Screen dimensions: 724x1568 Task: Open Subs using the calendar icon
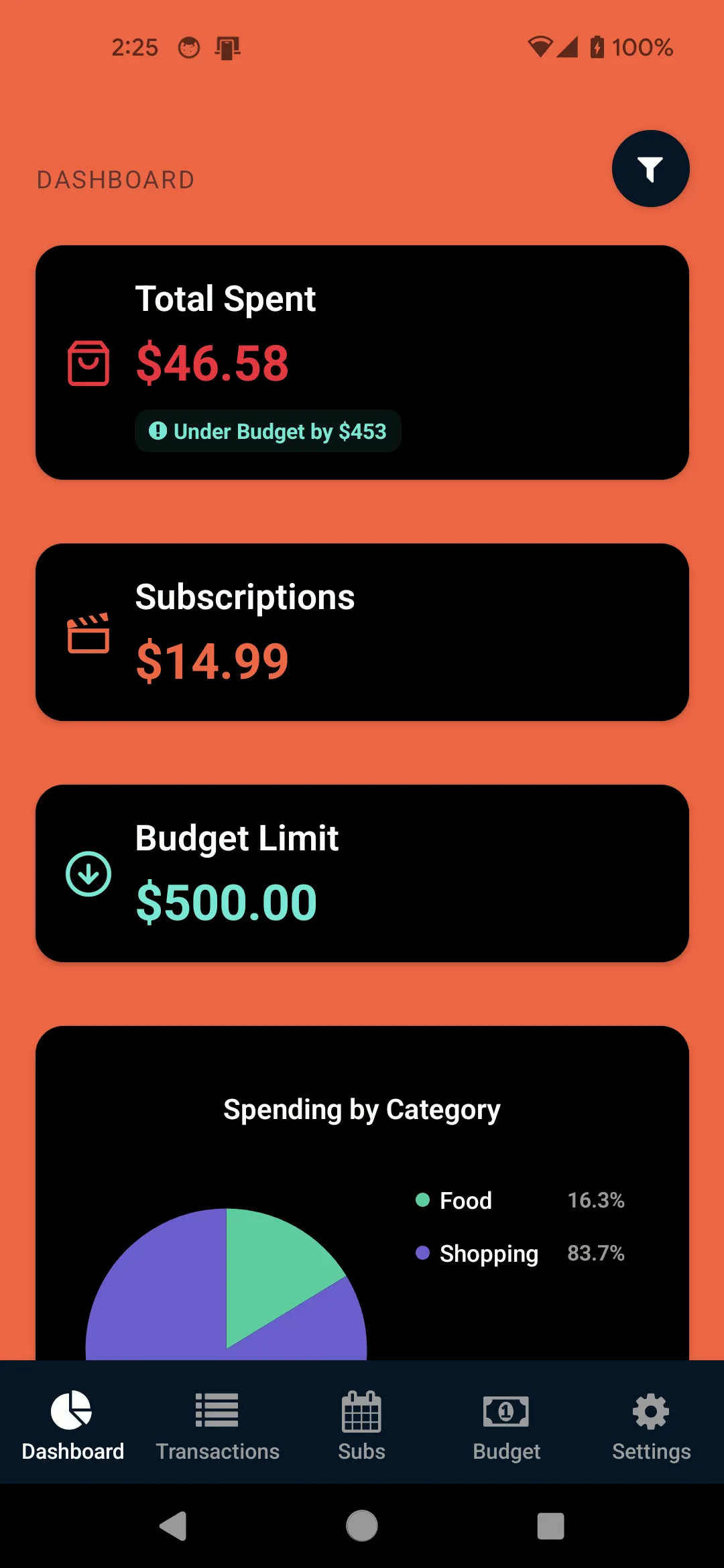[361, 1411]
